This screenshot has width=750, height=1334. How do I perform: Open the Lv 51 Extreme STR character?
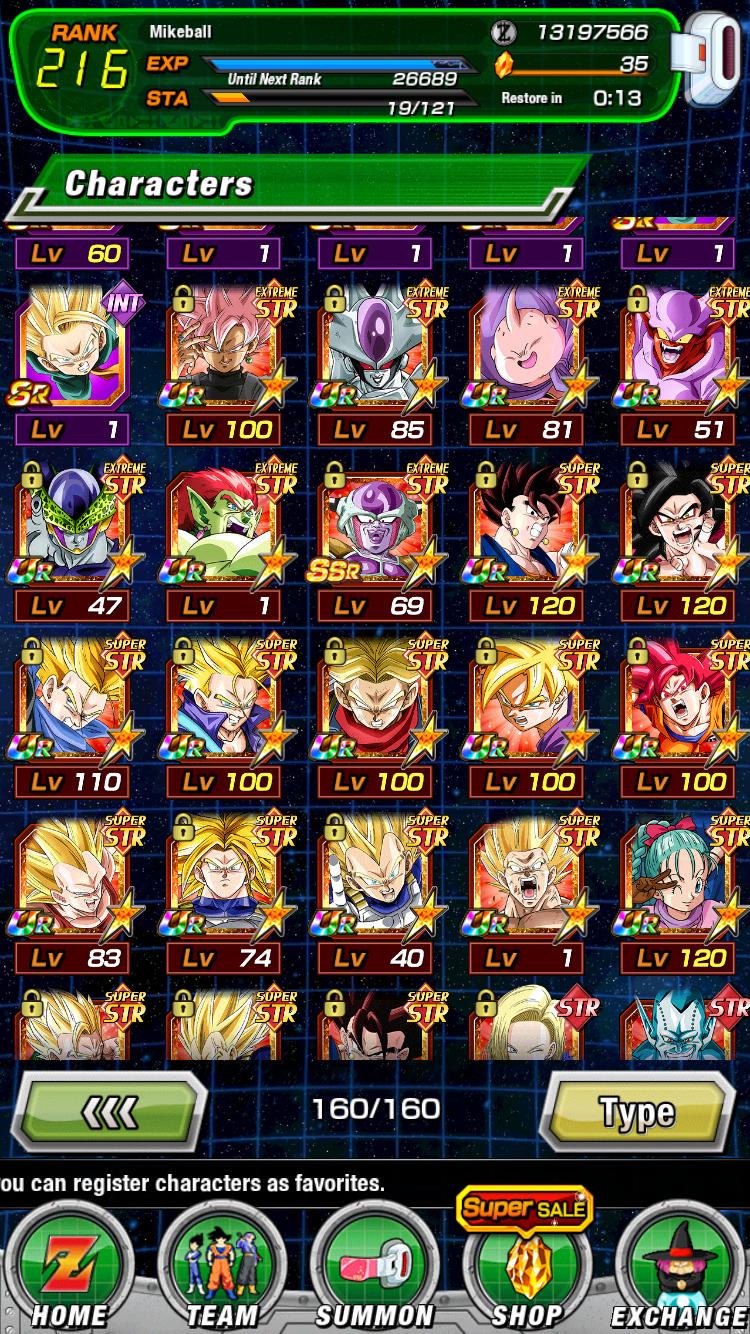point(681,364)
